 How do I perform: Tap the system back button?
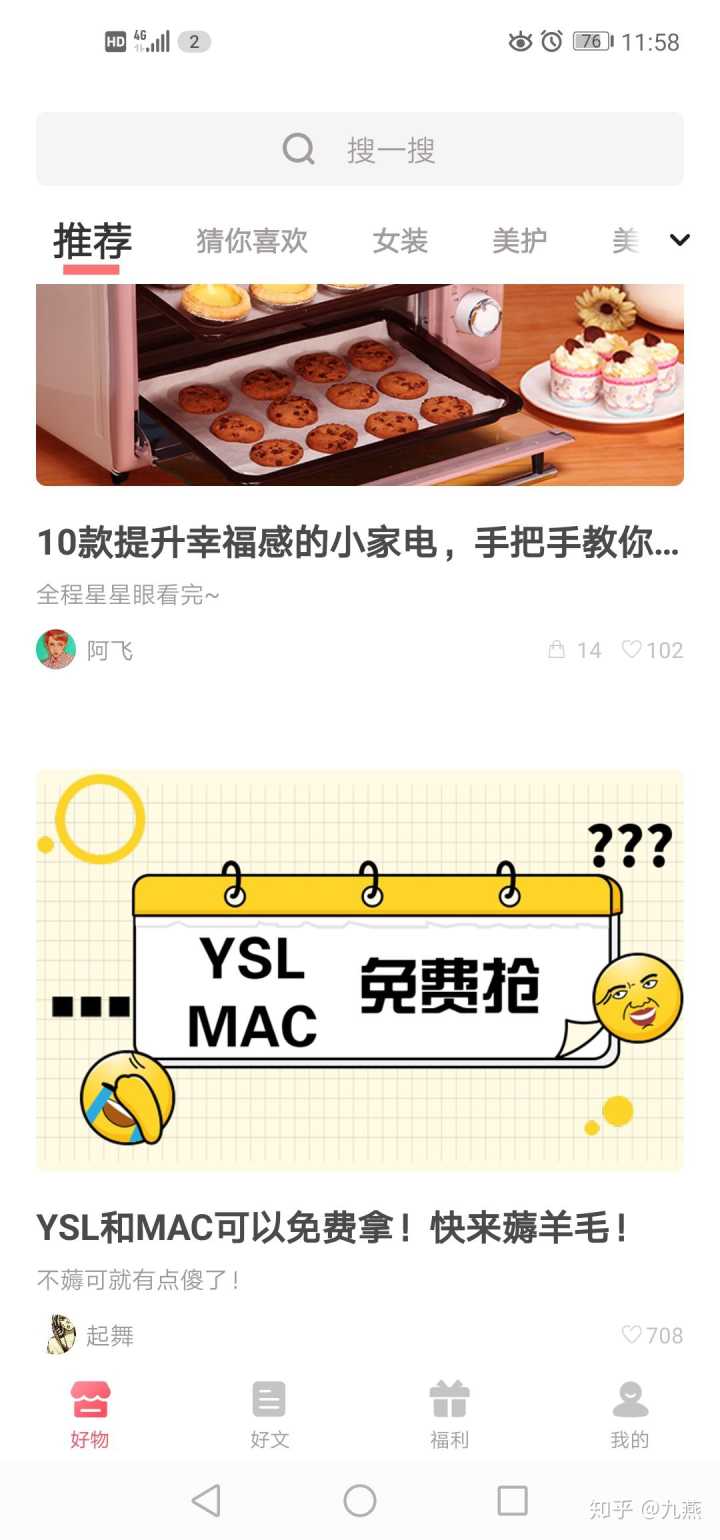pyautogui.click(x=206, y=1500)
